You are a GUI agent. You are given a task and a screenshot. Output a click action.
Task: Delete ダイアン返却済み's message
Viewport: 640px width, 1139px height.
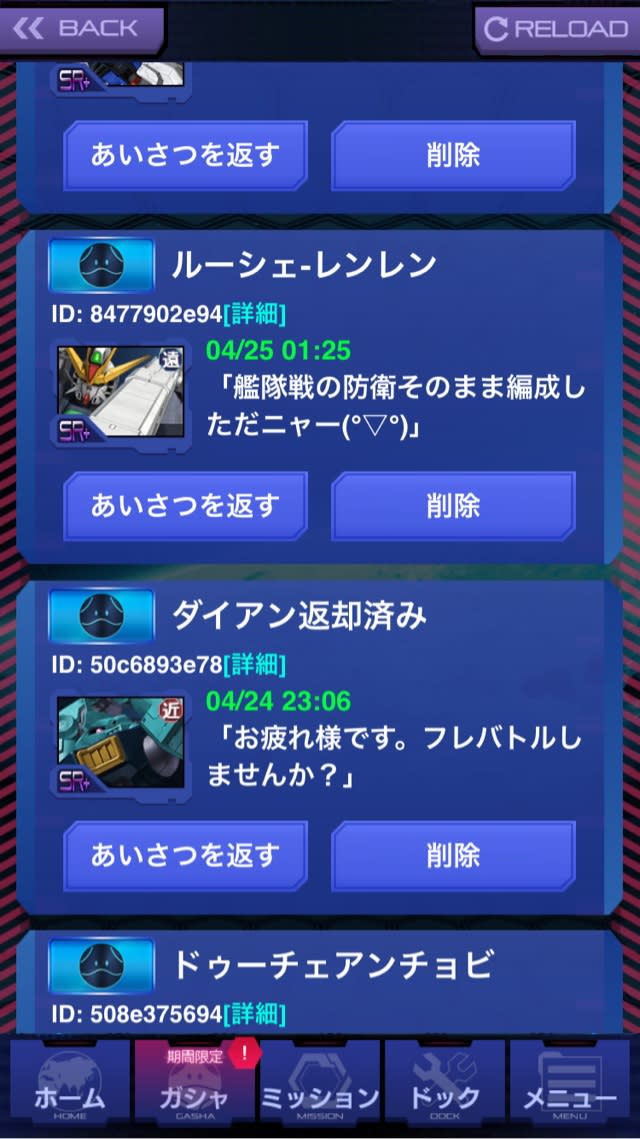(453, 855)
